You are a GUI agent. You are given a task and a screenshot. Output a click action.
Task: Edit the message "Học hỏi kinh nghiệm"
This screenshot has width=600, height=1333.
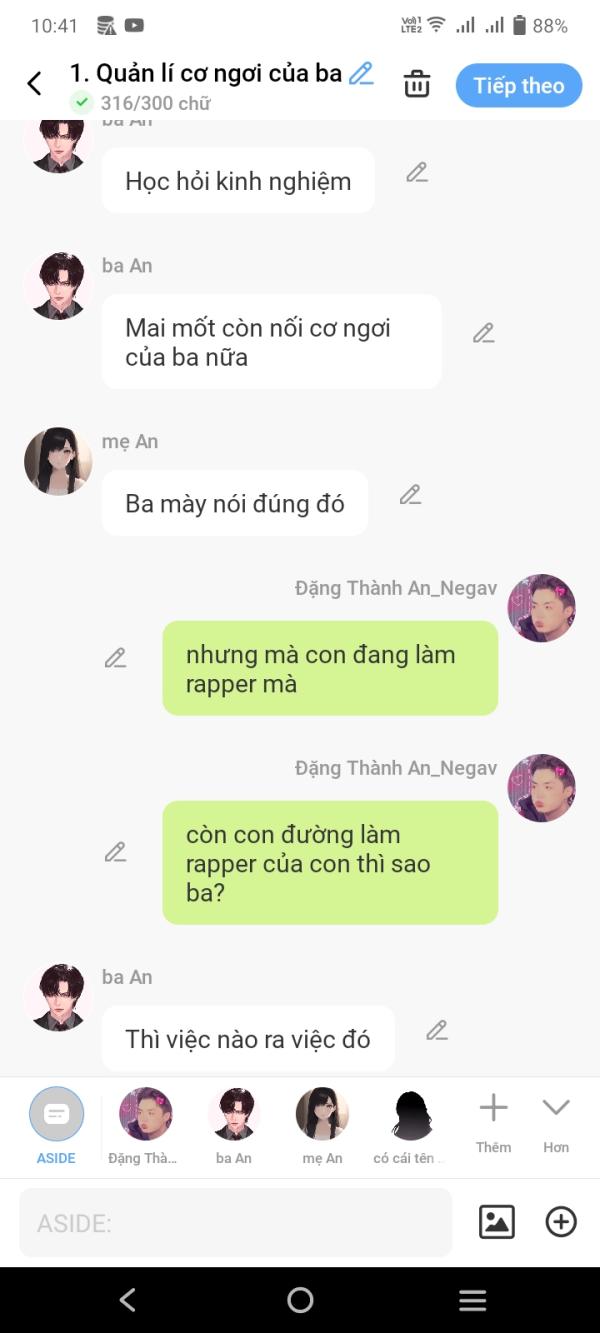tap(417, 173)
